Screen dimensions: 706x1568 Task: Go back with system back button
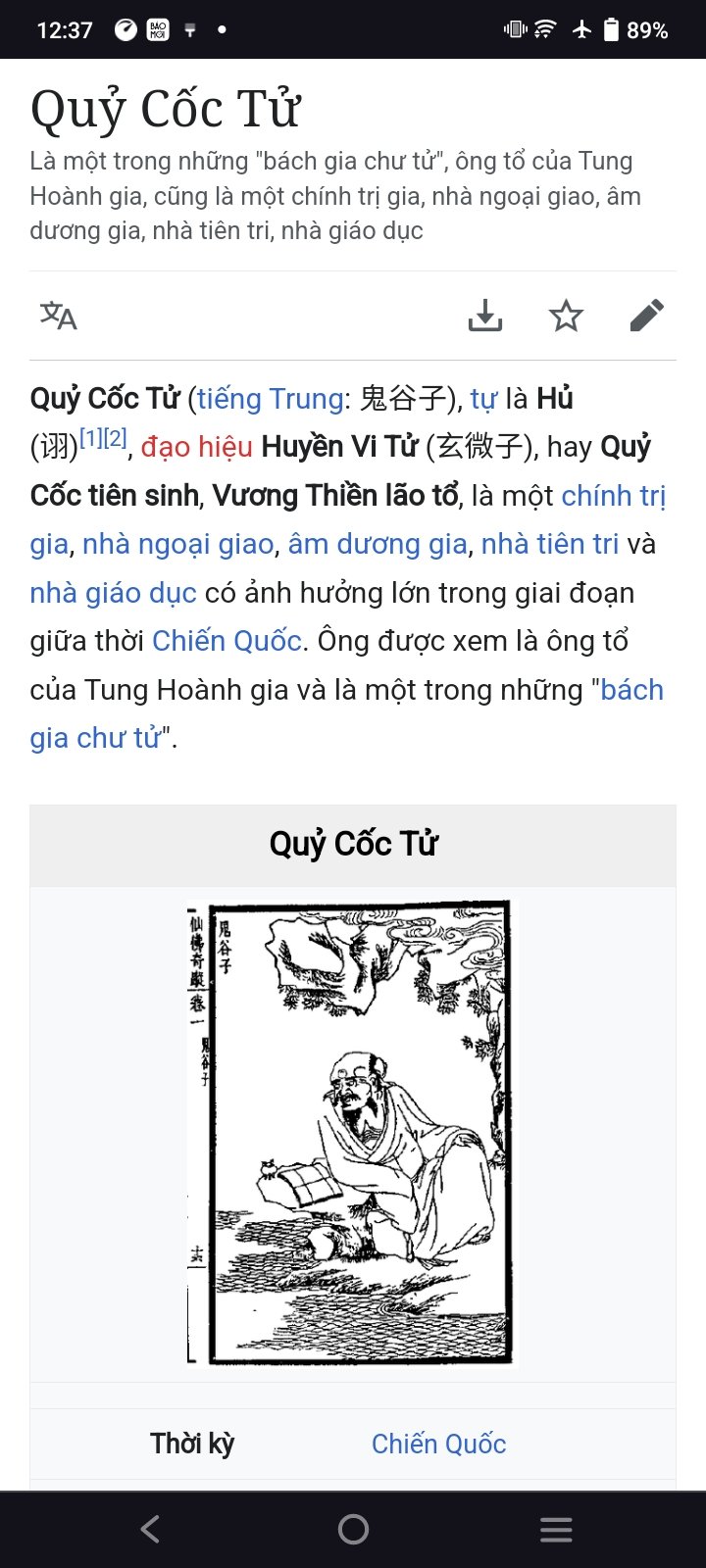[x=150, y=1529]
